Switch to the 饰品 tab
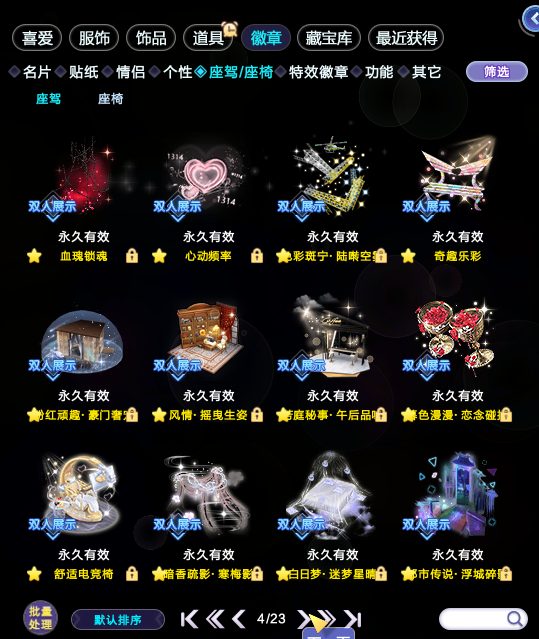The image size is (539, 639). point(151,38)
